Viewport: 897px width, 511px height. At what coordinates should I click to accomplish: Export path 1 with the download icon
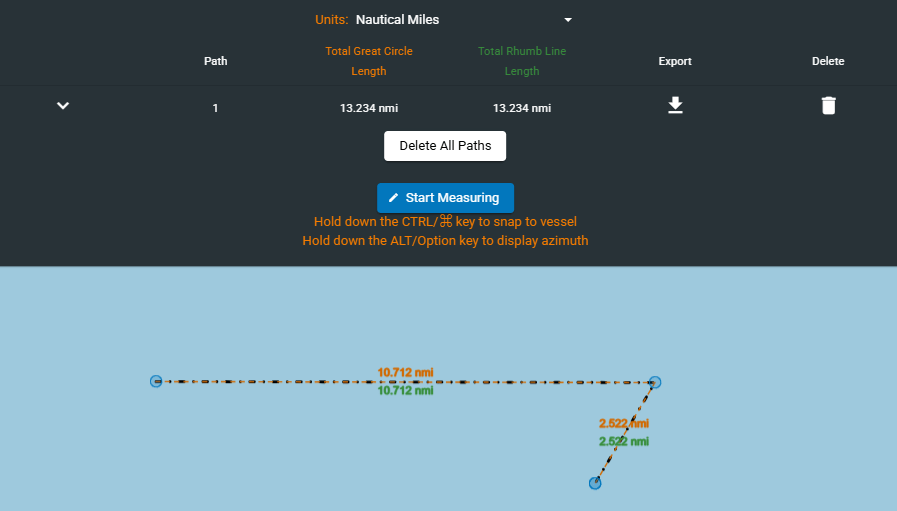point(675,106)
